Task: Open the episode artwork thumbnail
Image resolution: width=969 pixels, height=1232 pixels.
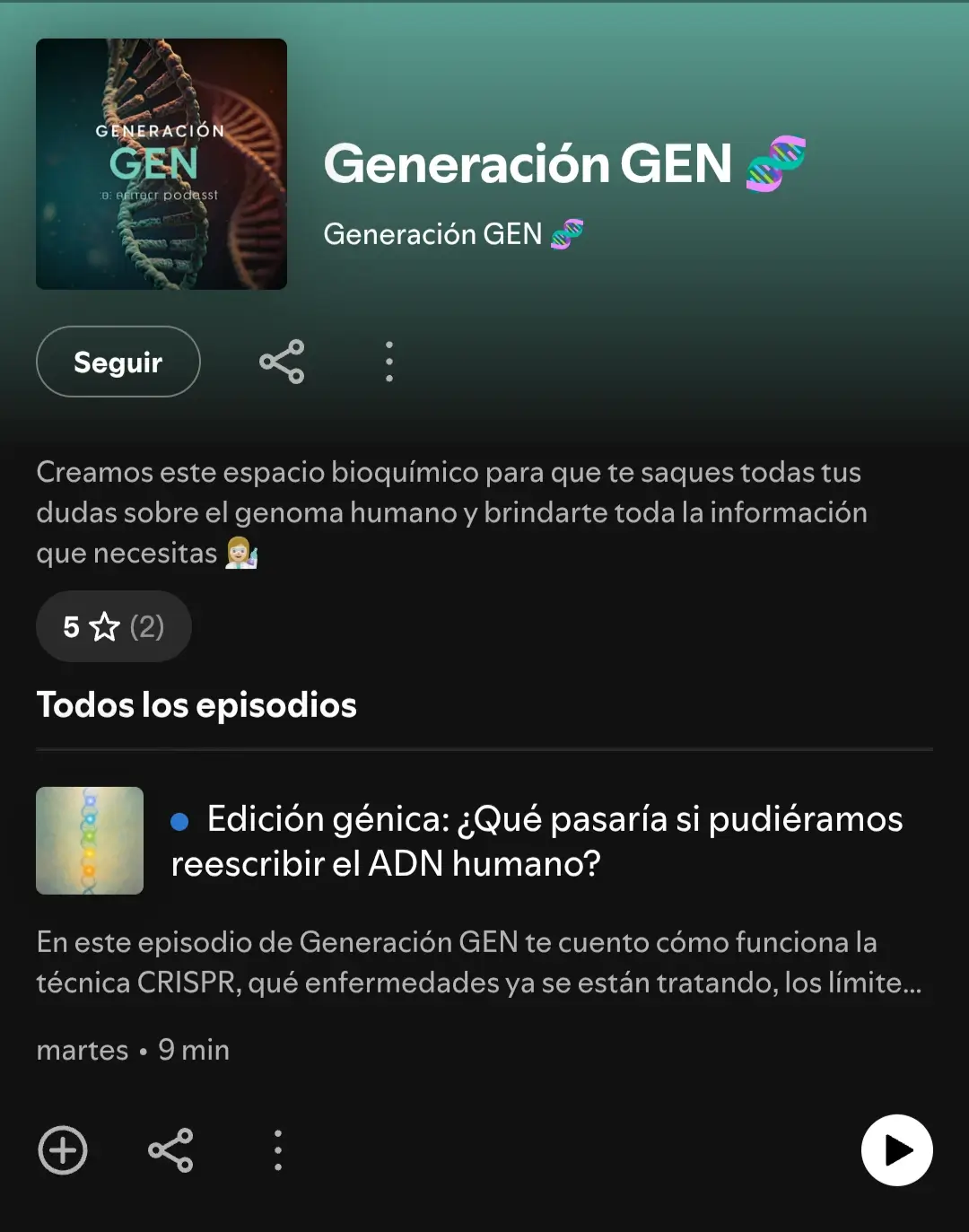Action: 90,841
